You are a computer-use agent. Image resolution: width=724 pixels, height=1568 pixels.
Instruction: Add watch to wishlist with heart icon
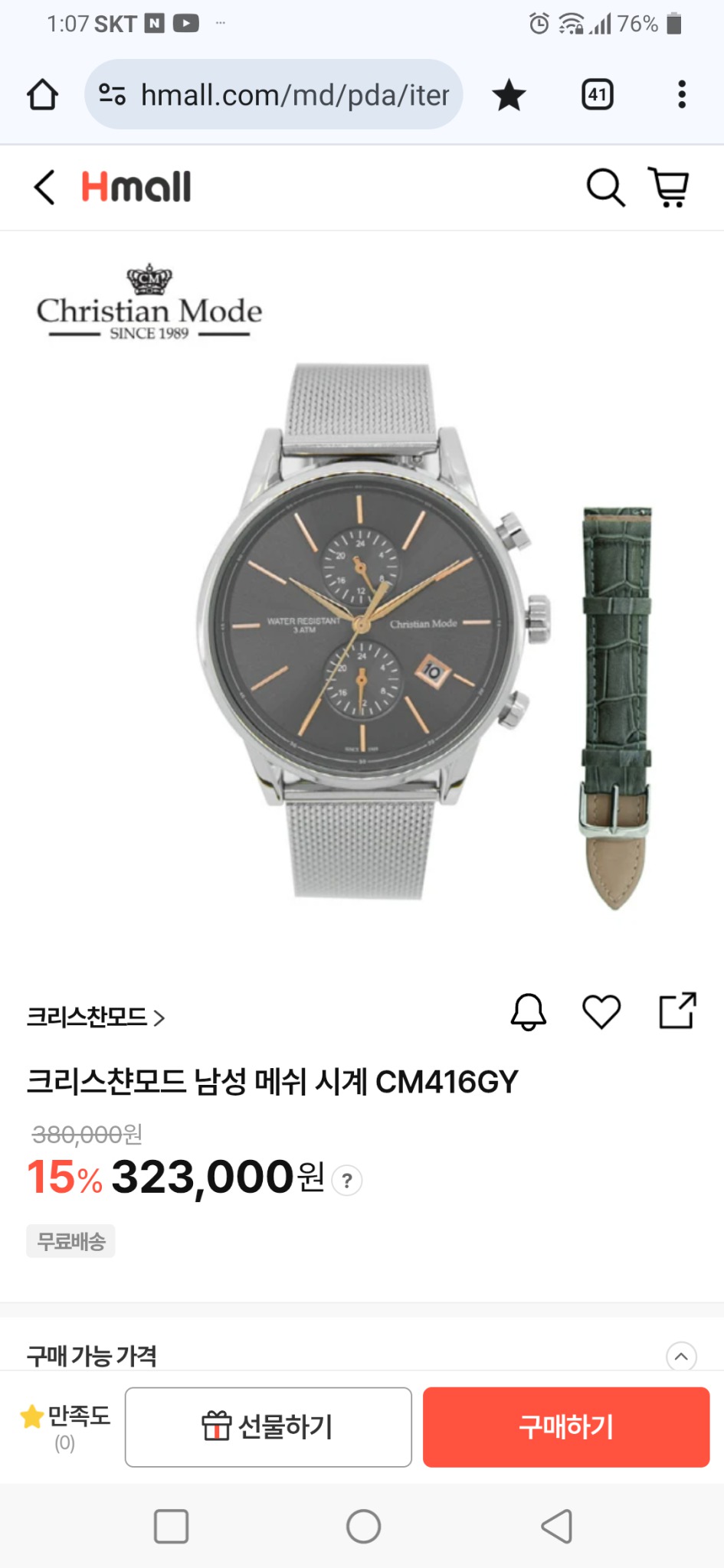601,1014
